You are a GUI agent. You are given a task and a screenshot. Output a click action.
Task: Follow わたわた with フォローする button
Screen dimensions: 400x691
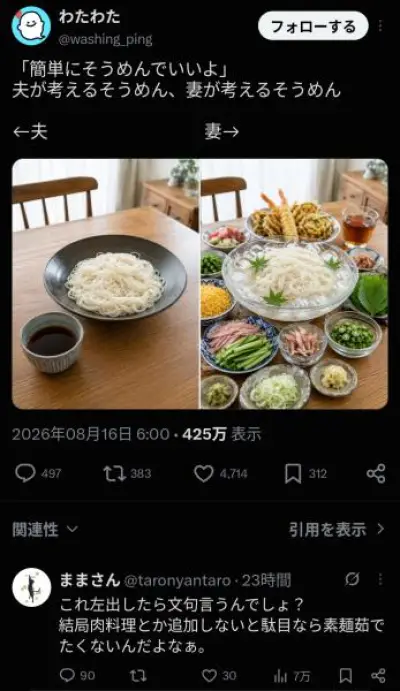tap(313, 26)
